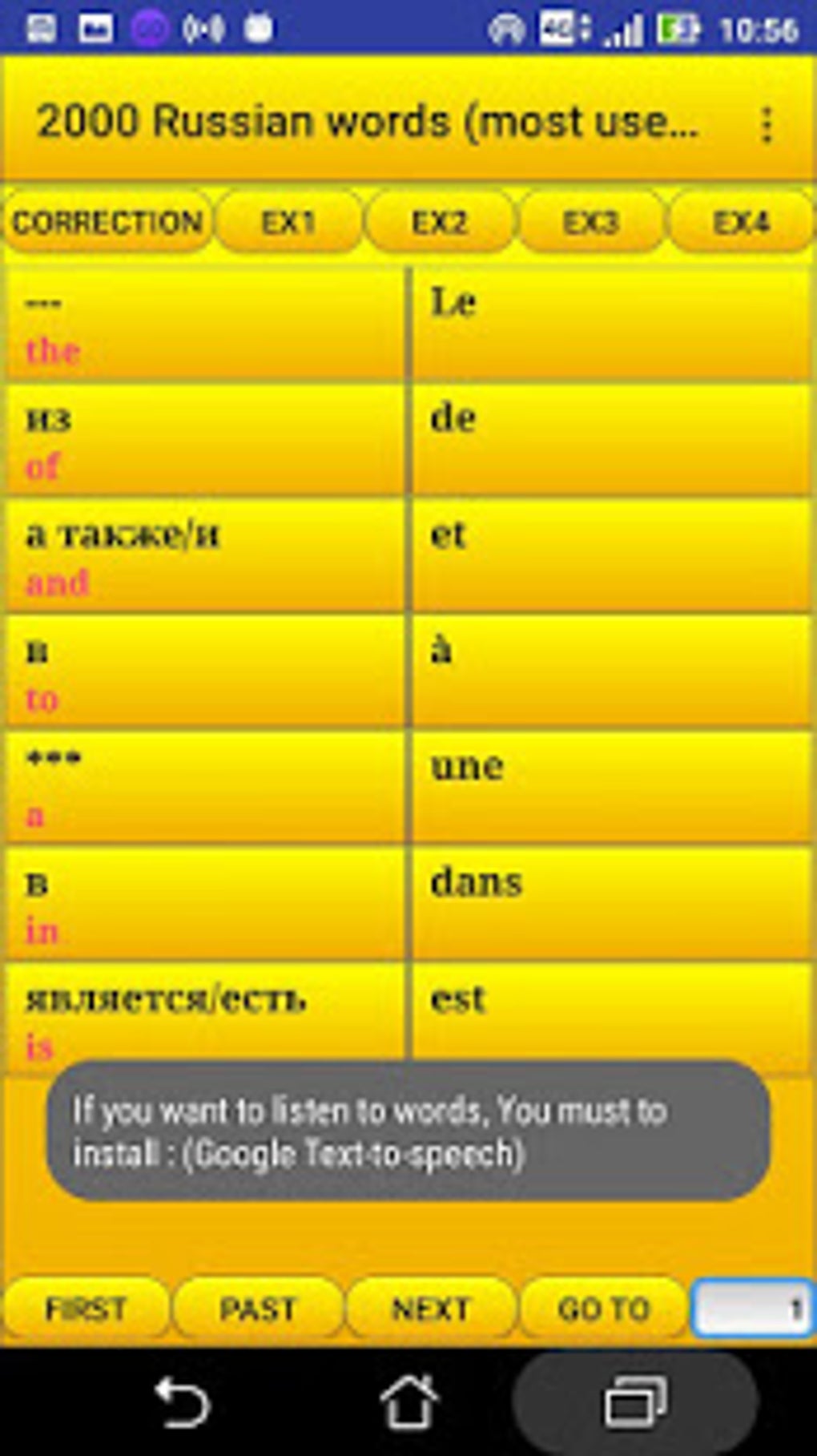
Task: Open the overflow menu in the title bar
Action: click(768, 124)
